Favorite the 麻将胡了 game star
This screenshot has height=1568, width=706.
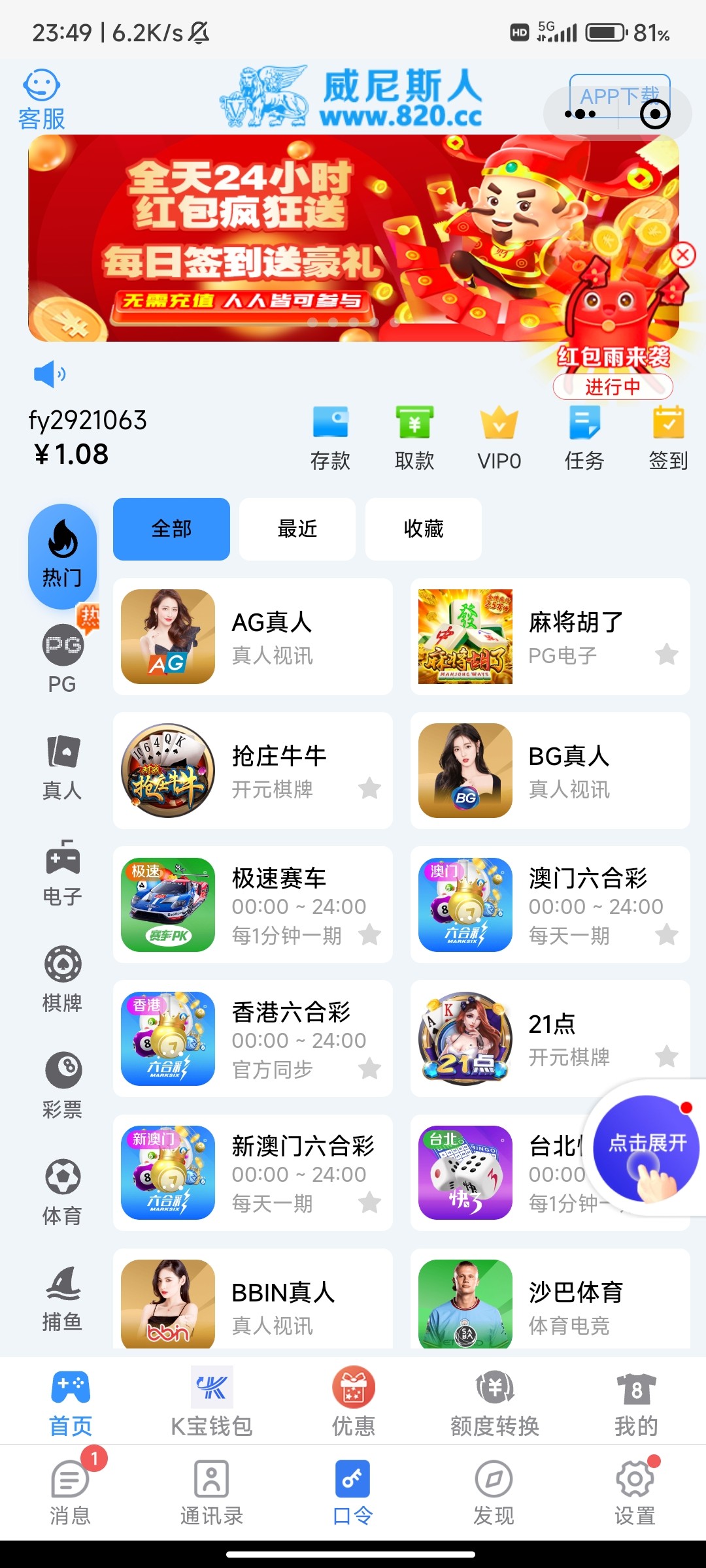(667, 655)
